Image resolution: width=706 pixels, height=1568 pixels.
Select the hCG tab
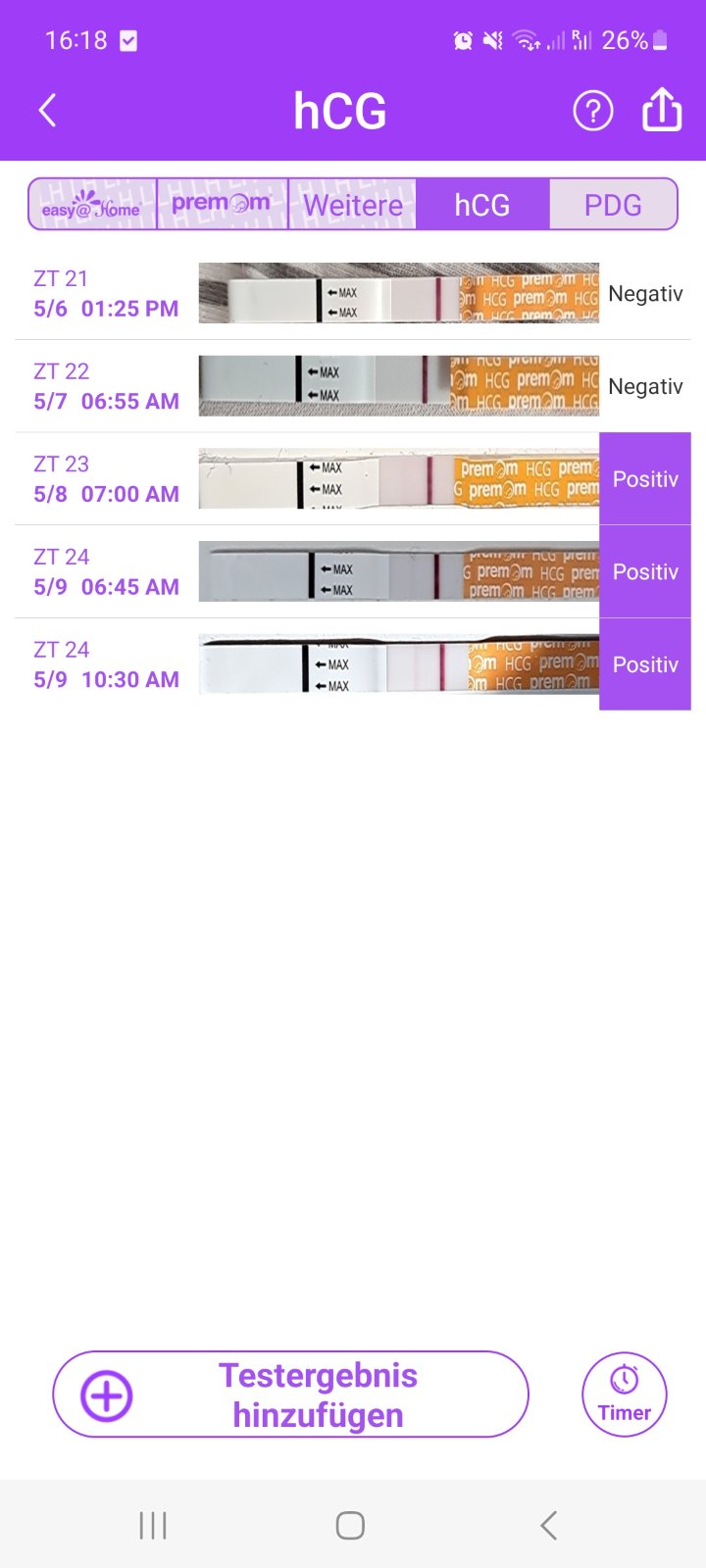482,205
